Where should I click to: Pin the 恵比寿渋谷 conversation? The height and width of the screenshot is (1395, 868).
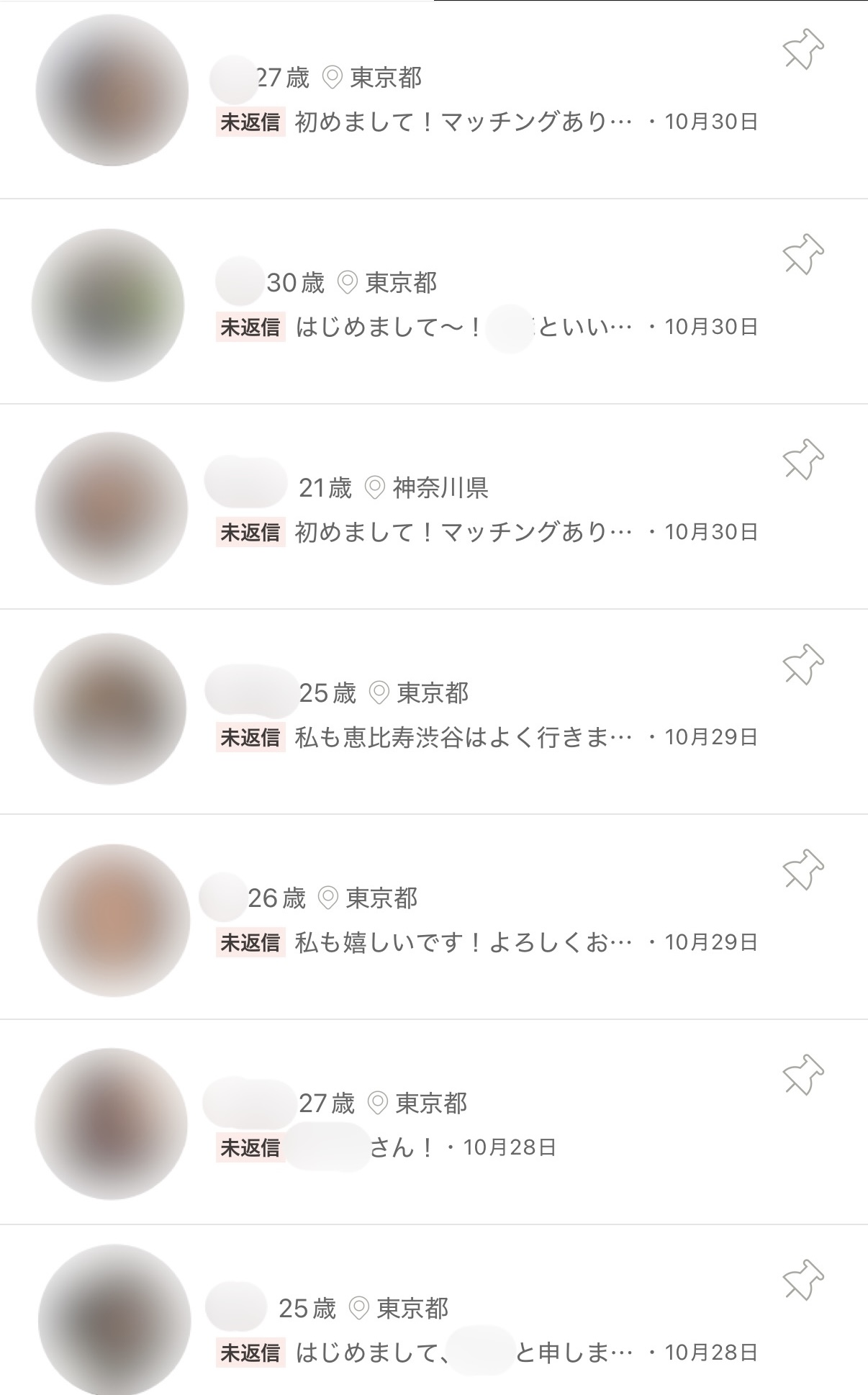(803, 664)
